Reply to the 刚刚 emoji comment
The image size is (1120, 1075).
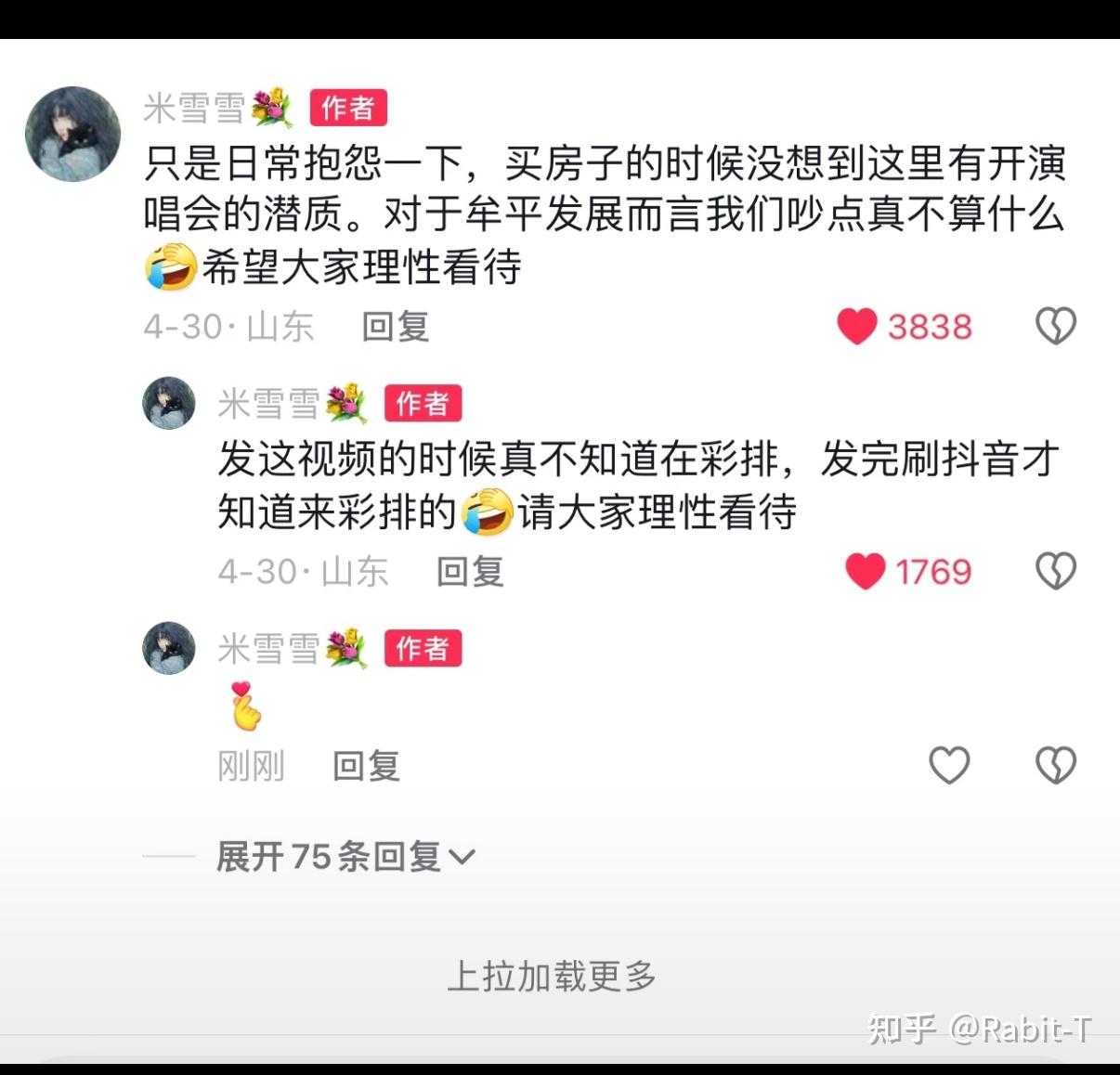pyautogui.click(x=366, y=767)
